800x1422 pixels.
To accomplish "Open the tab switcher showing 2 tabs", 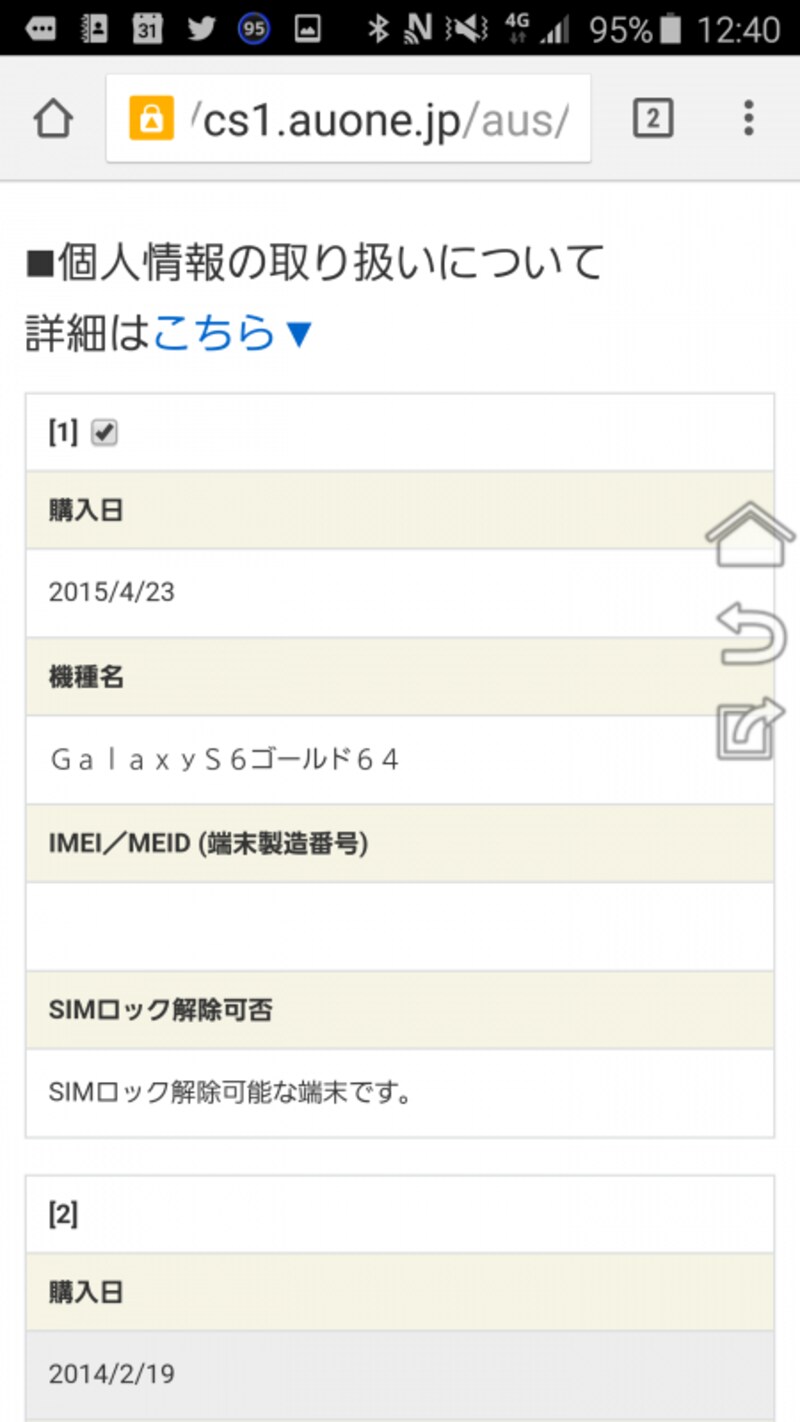I will [x=653, y=117].
